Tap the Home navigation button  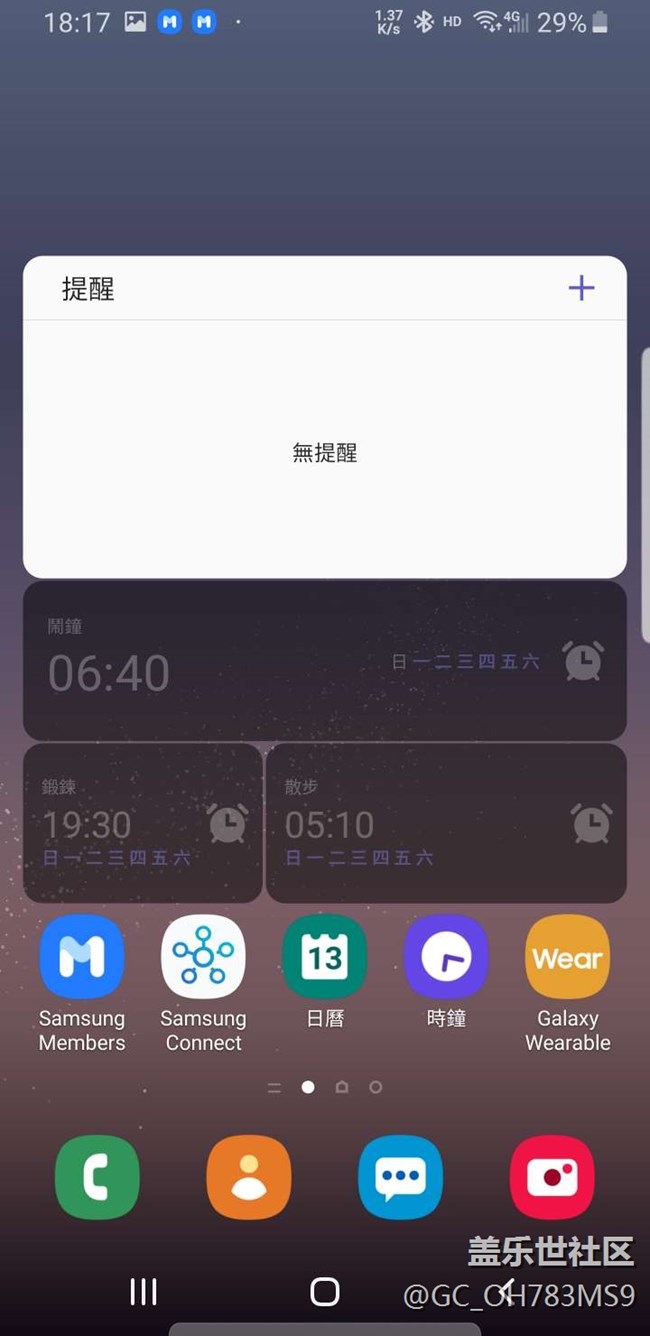[325, 1291]
